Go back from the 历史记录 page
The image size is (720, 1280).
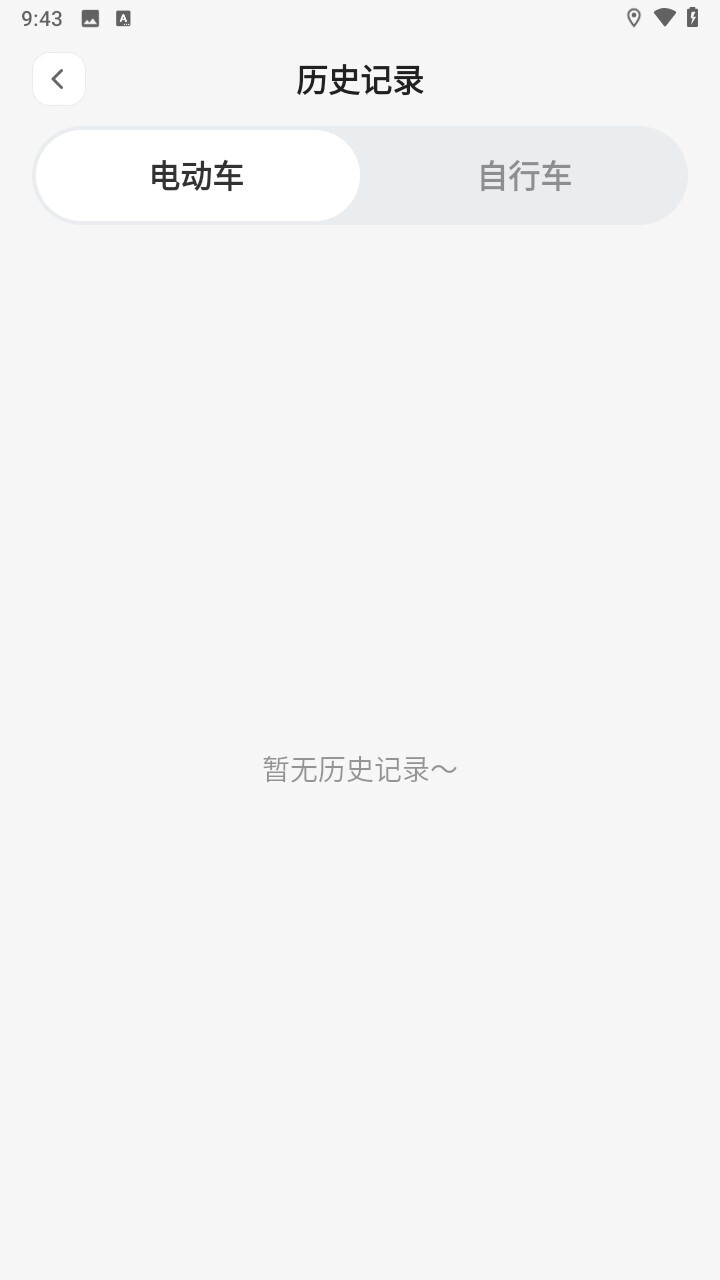(58, 79)
